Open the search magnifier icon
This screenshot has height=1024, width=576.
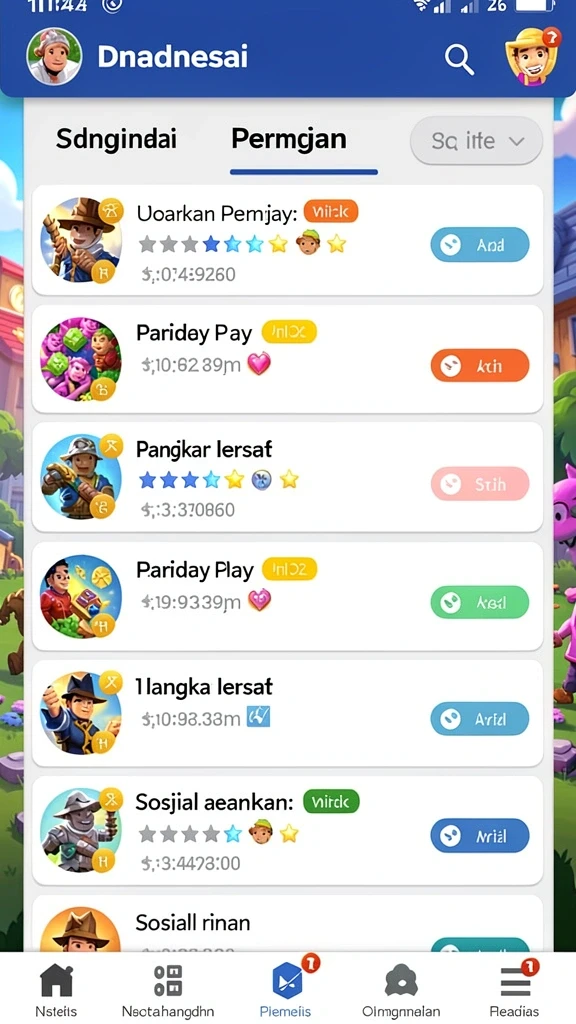point(459,59)
